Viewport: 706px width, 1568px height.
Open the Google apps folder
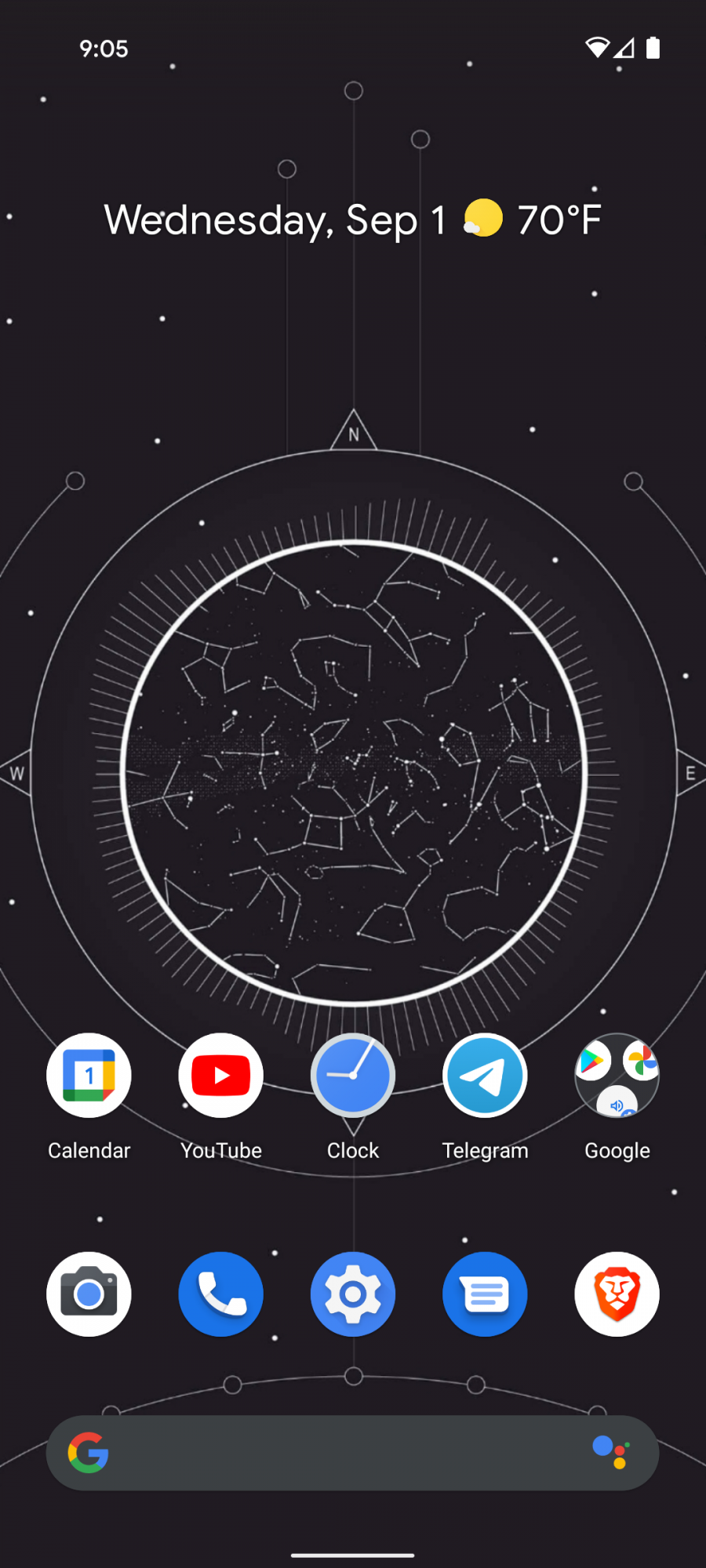tap(617, 1075)
